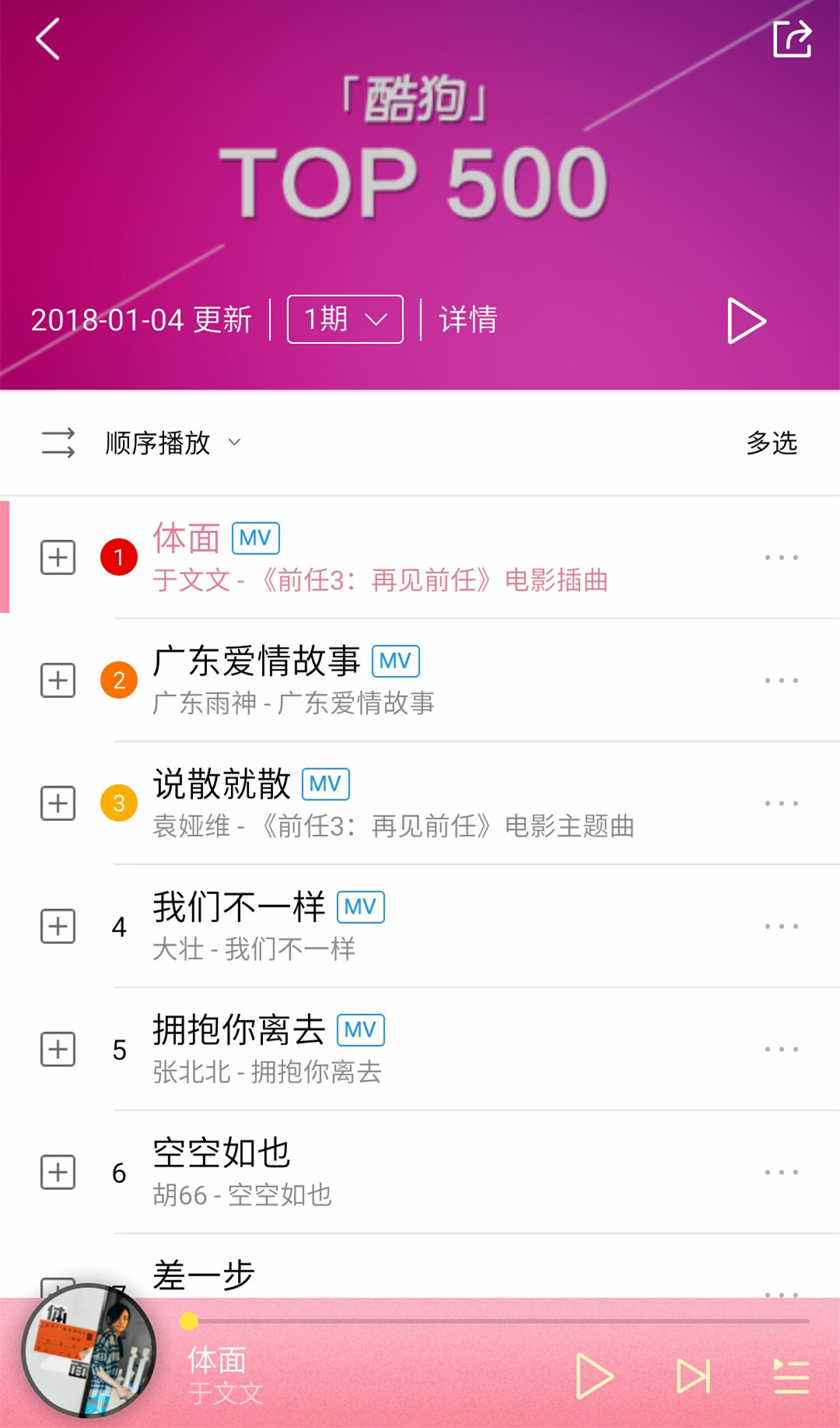The height and width of the screenshot is (1428, 840).
Task: Enable multi-select with 多选
Action: coord(772,444)
